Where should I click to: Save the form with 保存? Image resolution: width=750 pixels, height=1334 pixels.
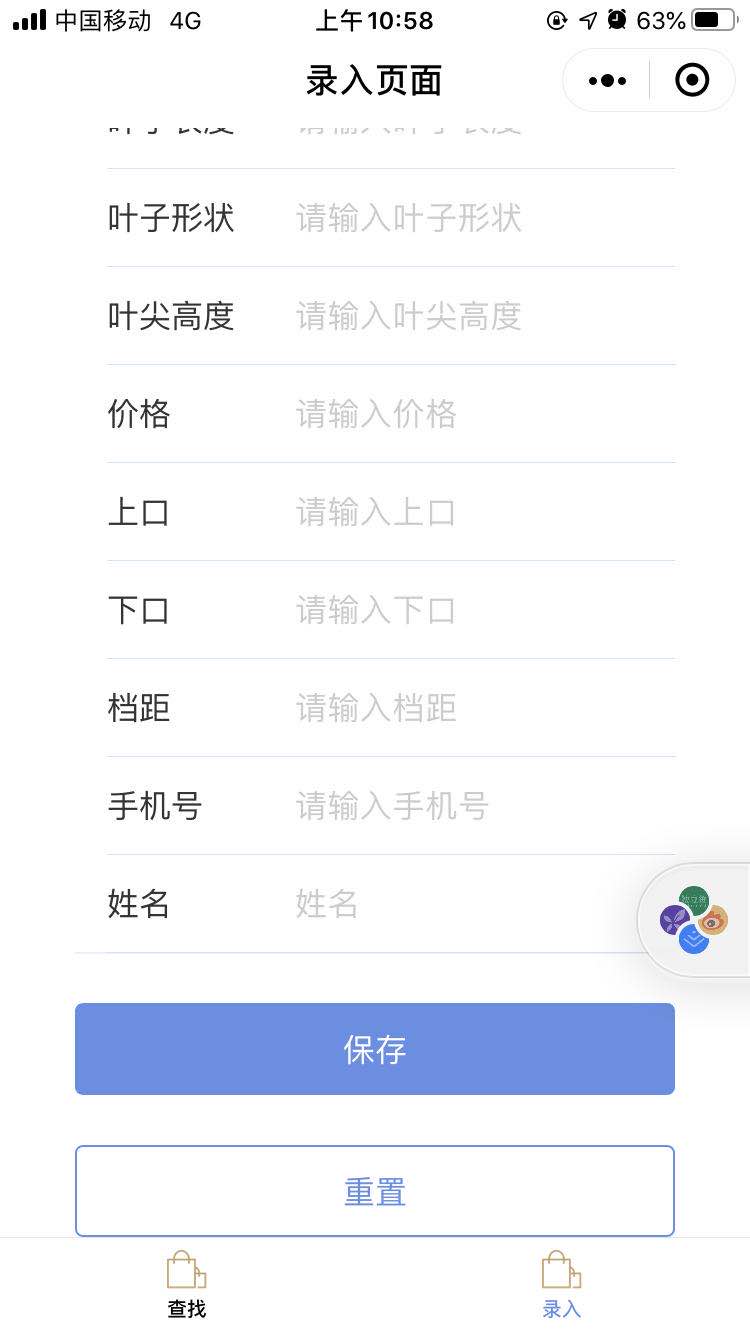pyautogui.click(x=375, y=1049)
